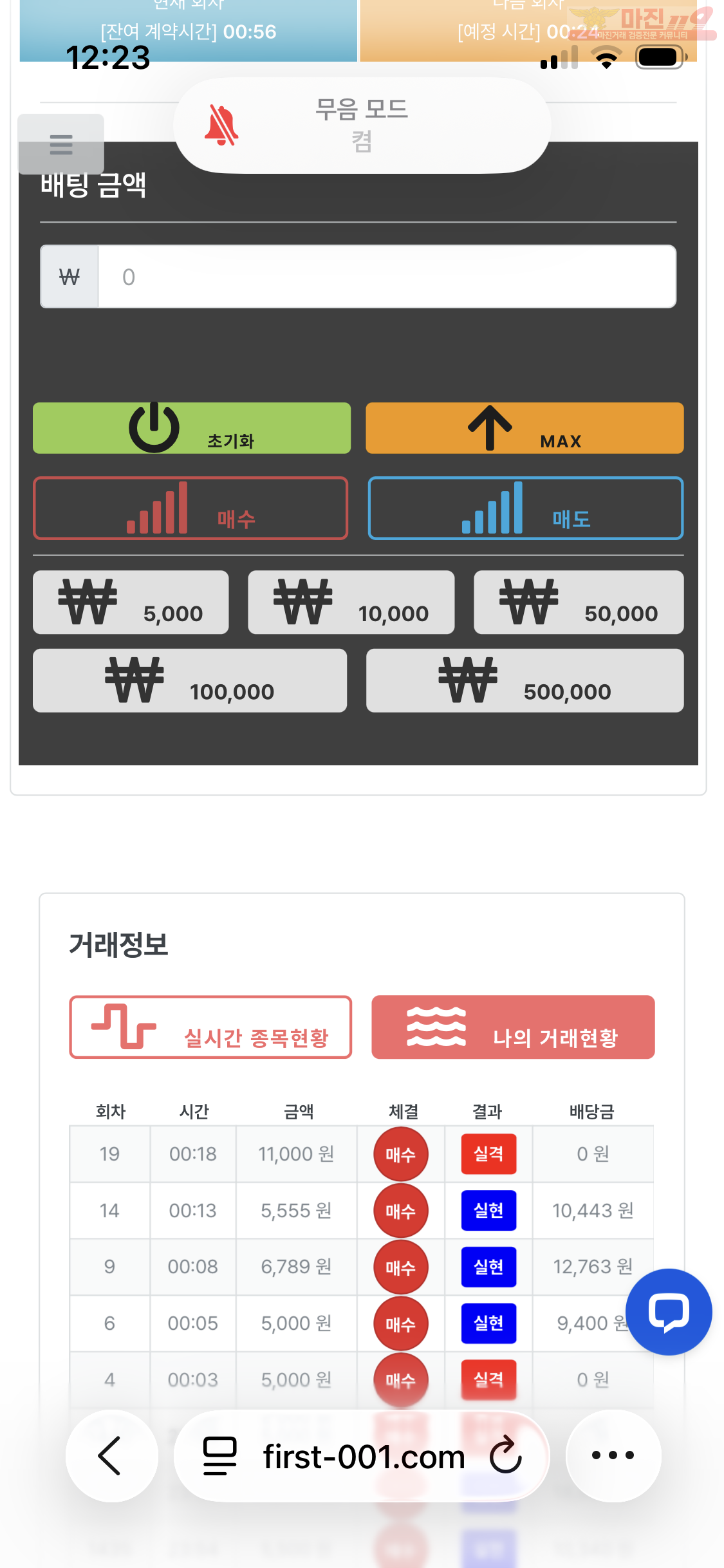This screenshot has height=1568, width=724.
Task: Add ₩10,000 to the bet
Action: coord(351,602)
